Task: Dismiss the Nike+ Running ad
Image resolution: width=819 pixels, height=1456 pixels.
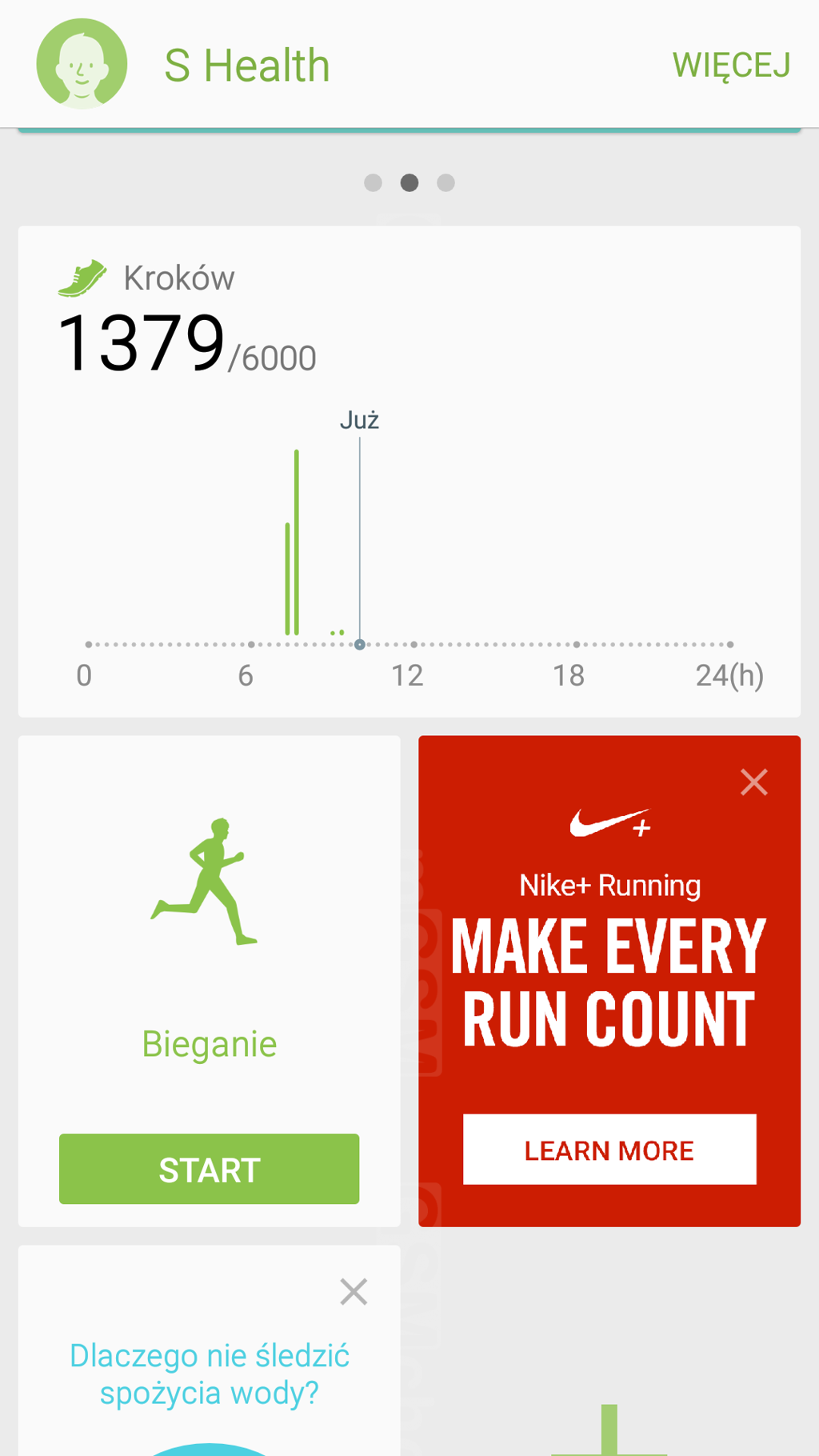Action: (x=753, y=782)
